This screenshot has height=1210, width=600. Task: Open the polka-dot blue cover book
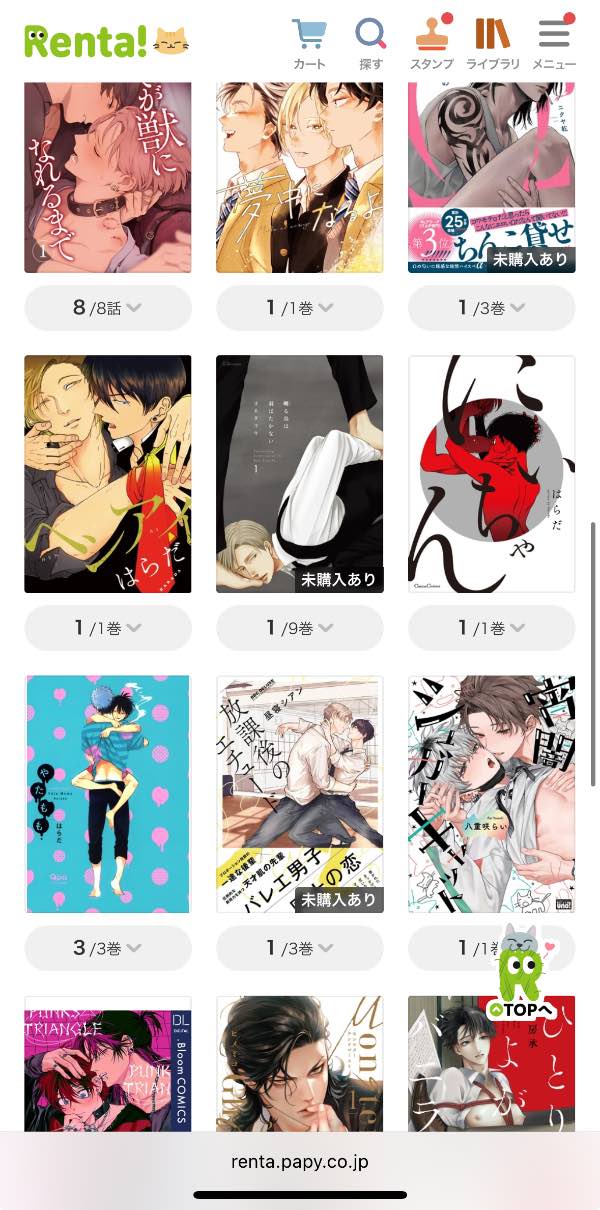(x=108, y=794)
